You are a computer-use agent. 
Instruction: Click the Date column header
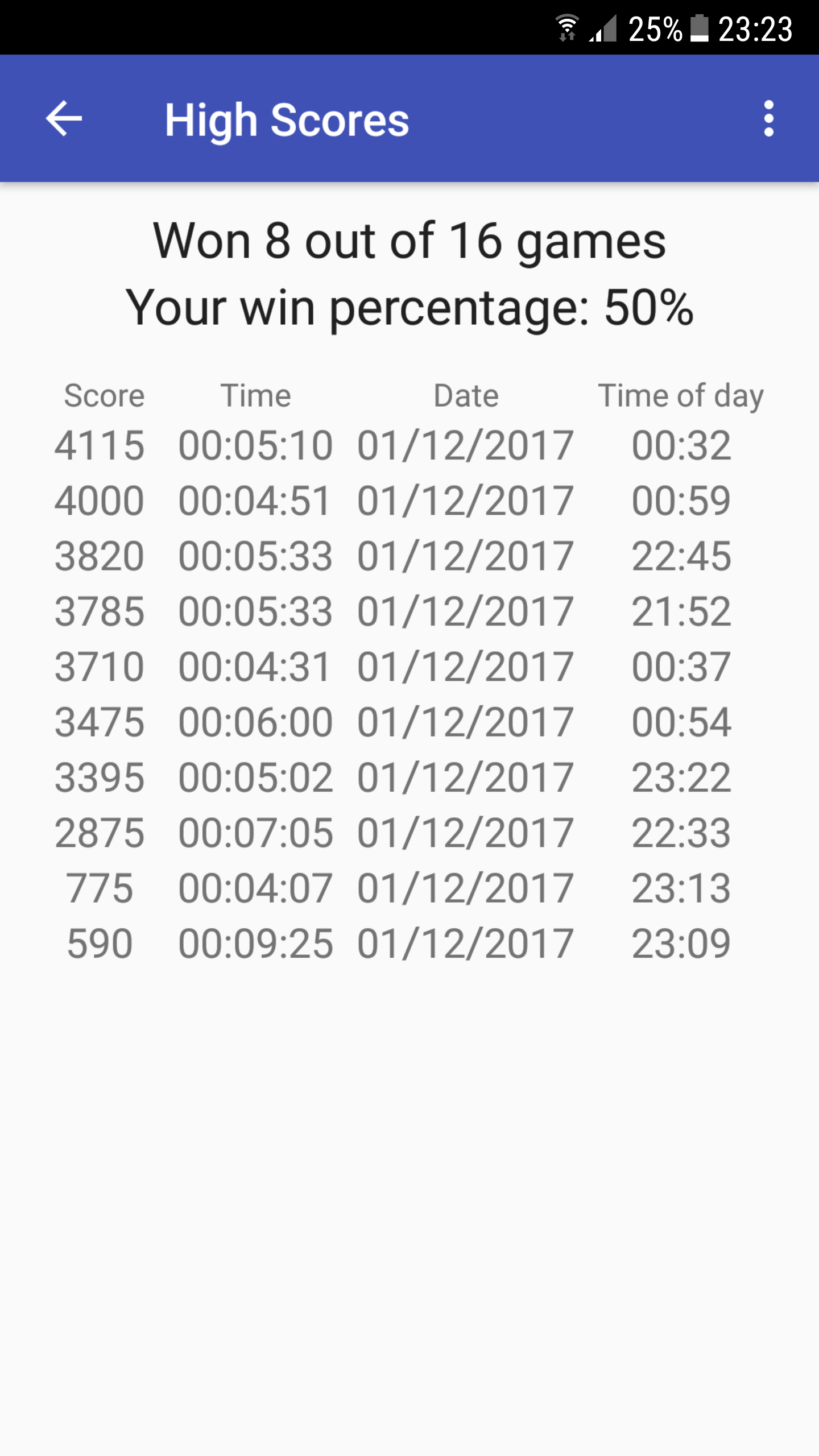[x=465, y=396]
